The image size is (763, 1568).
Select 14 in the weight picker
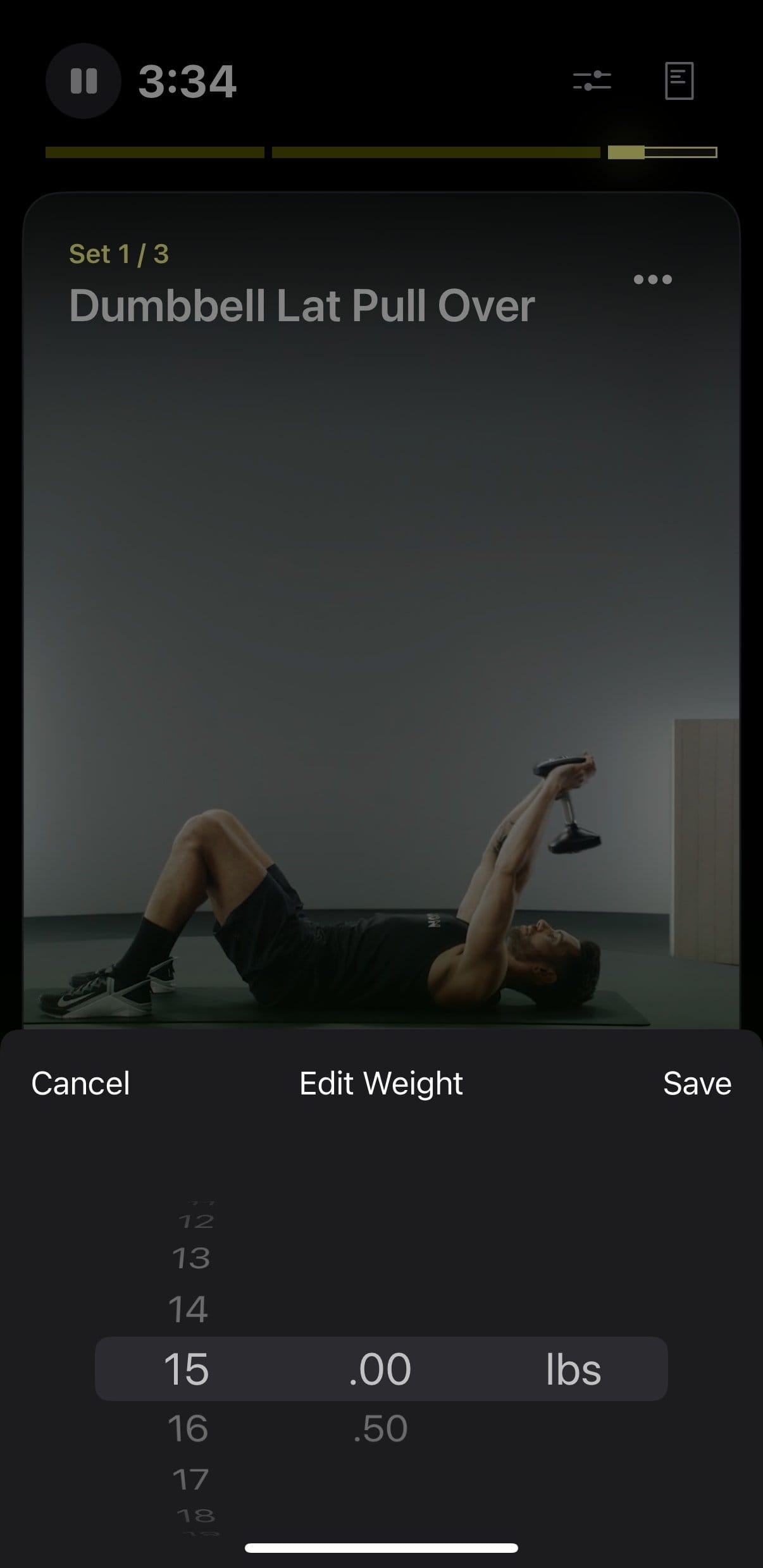(x=188, y=1309)
